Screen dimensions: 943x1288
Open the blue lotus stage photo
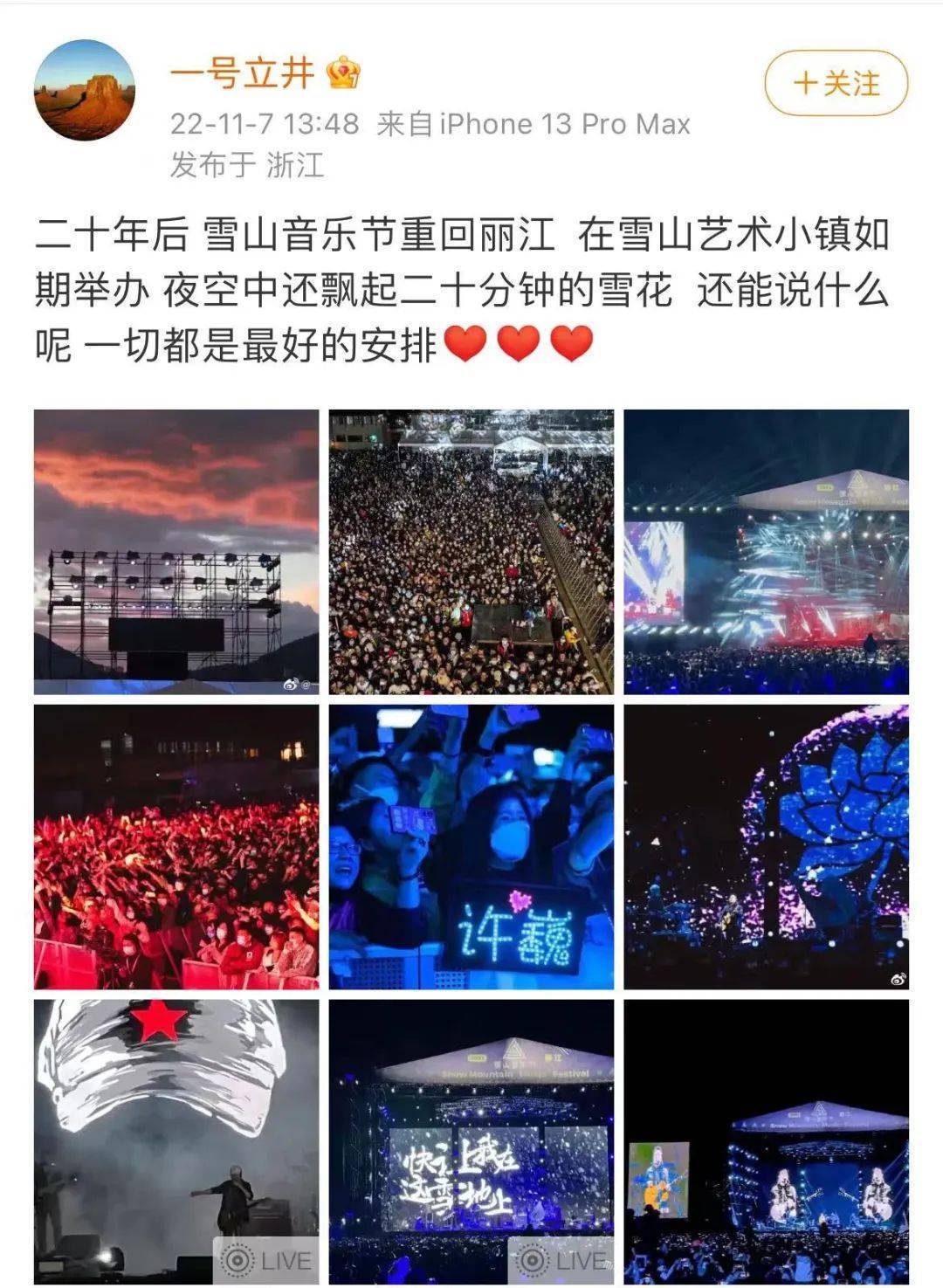click(766, 847)
